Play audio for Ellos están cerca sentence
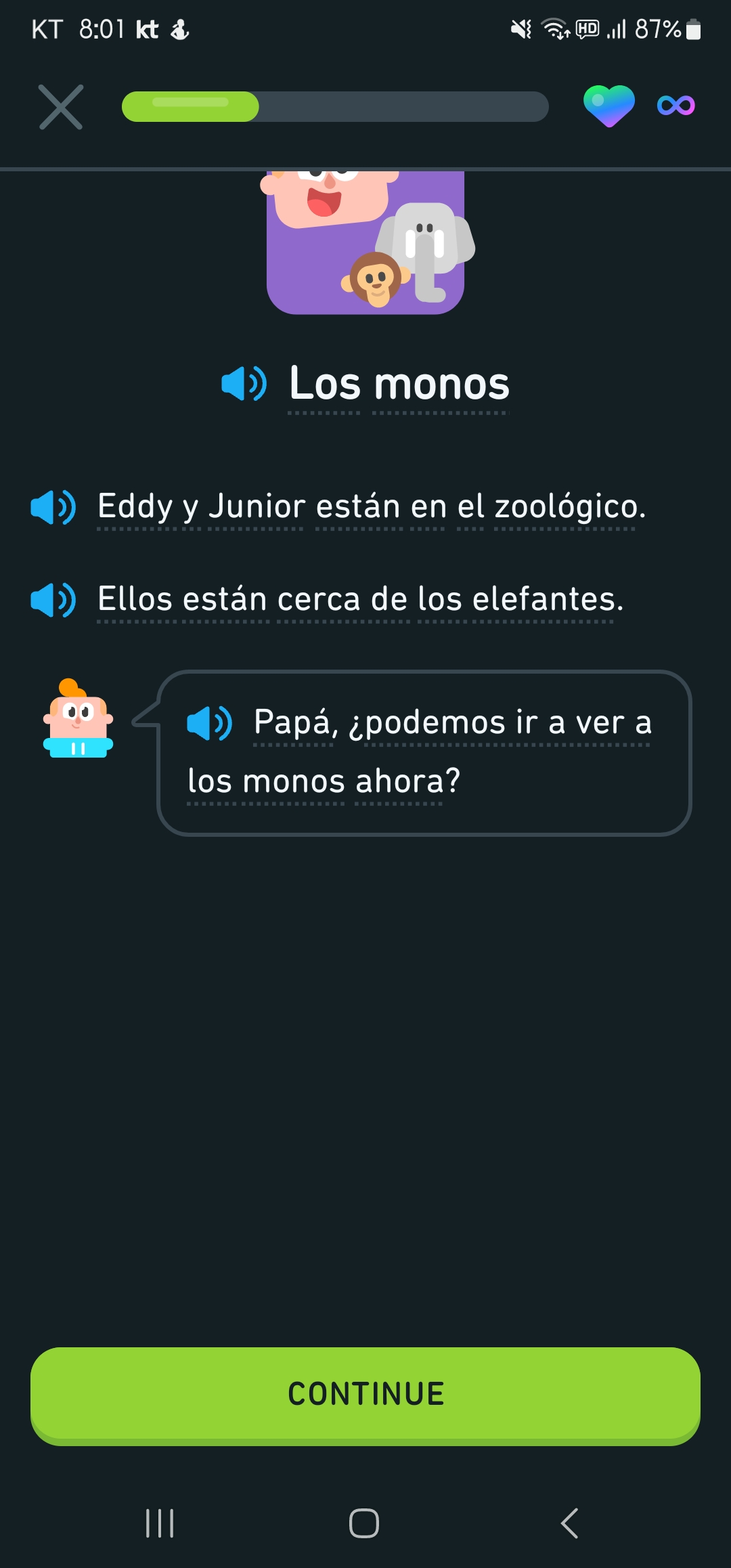This screenshot has height=1568, width=731. click(53, 600)
